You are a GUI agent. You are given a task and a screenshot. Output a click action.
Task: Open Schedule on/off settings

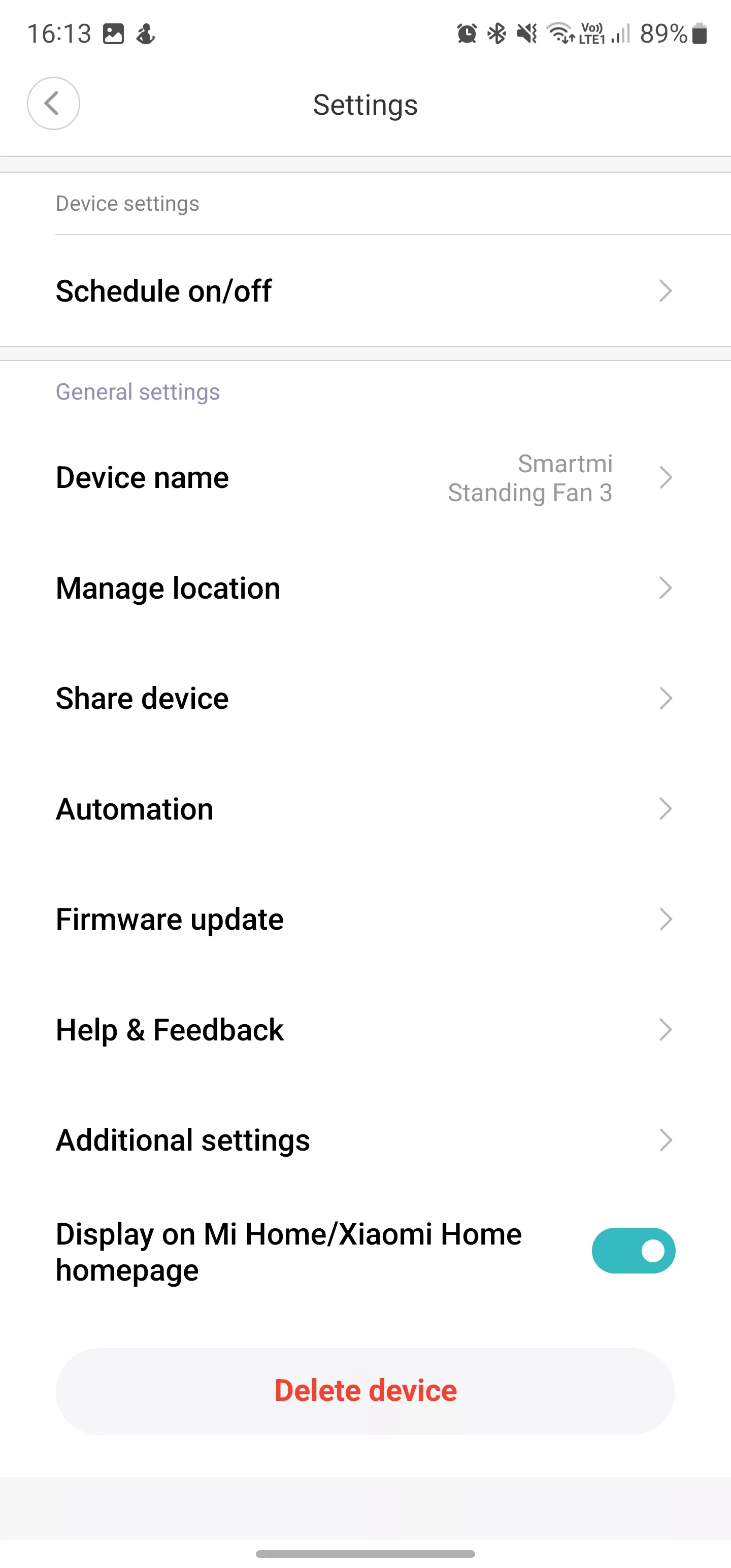coord(365,291)
